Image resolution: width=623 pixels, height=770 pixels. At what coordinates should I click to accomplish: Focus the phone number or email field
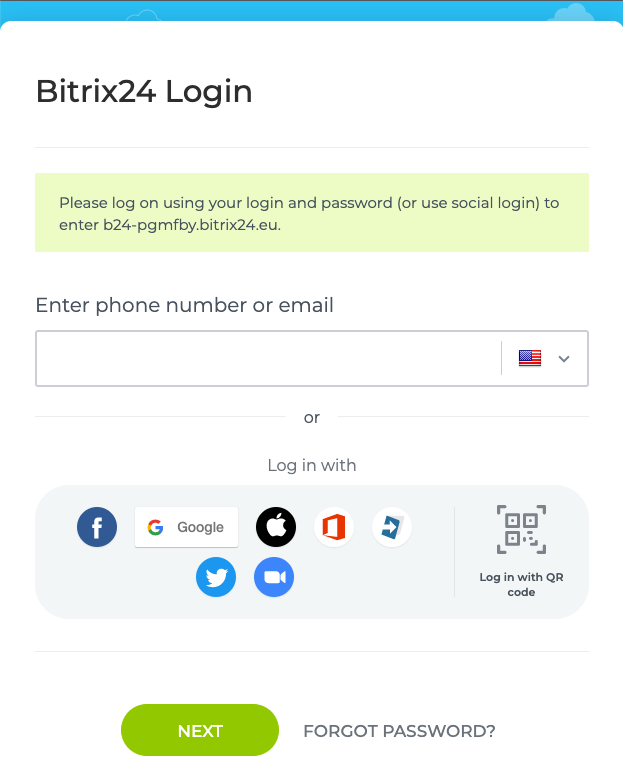click(x=268, y=358)
